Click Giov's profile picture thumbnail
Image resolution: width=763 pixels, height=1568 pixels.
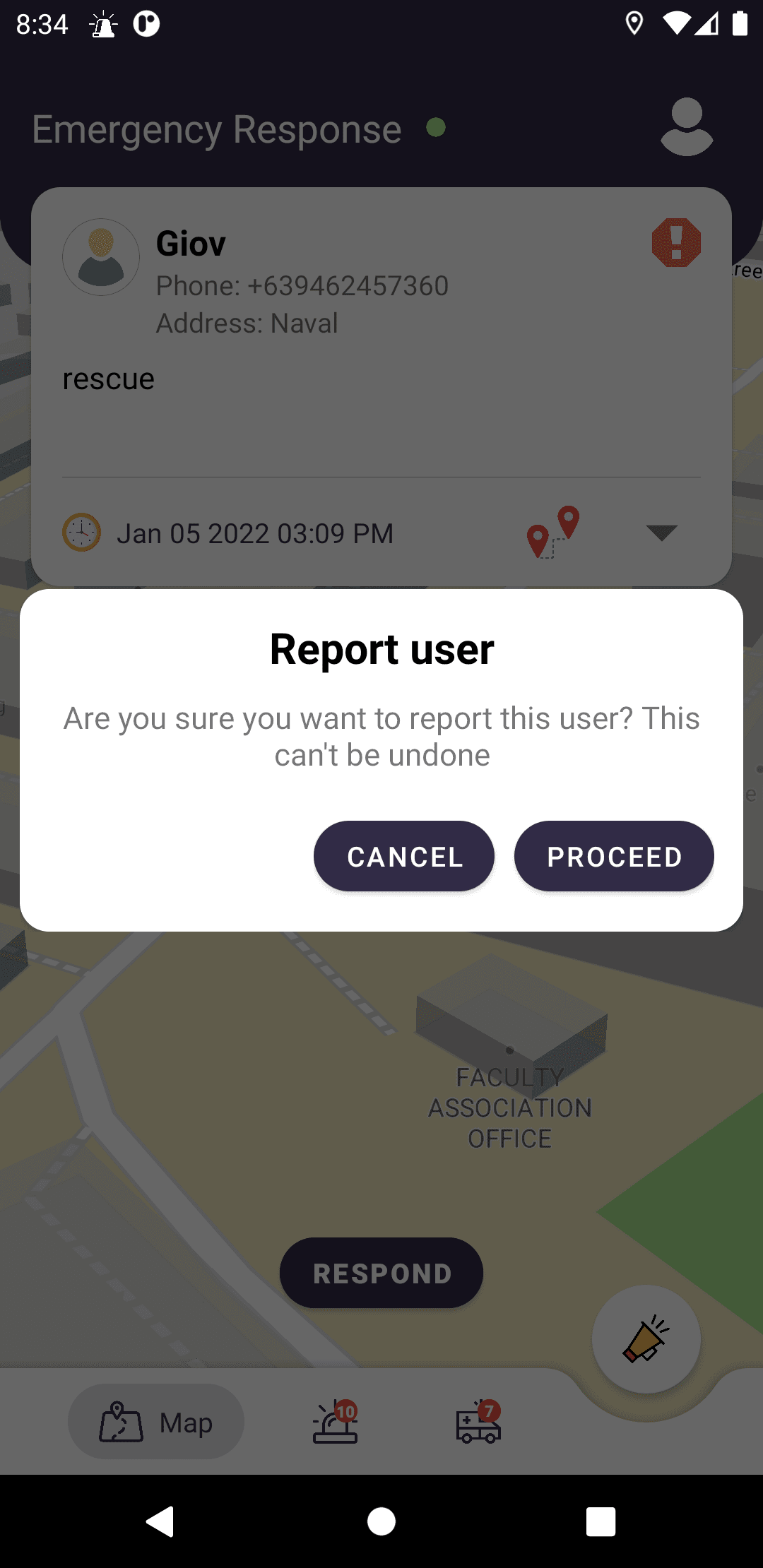(x=101, y=256)
